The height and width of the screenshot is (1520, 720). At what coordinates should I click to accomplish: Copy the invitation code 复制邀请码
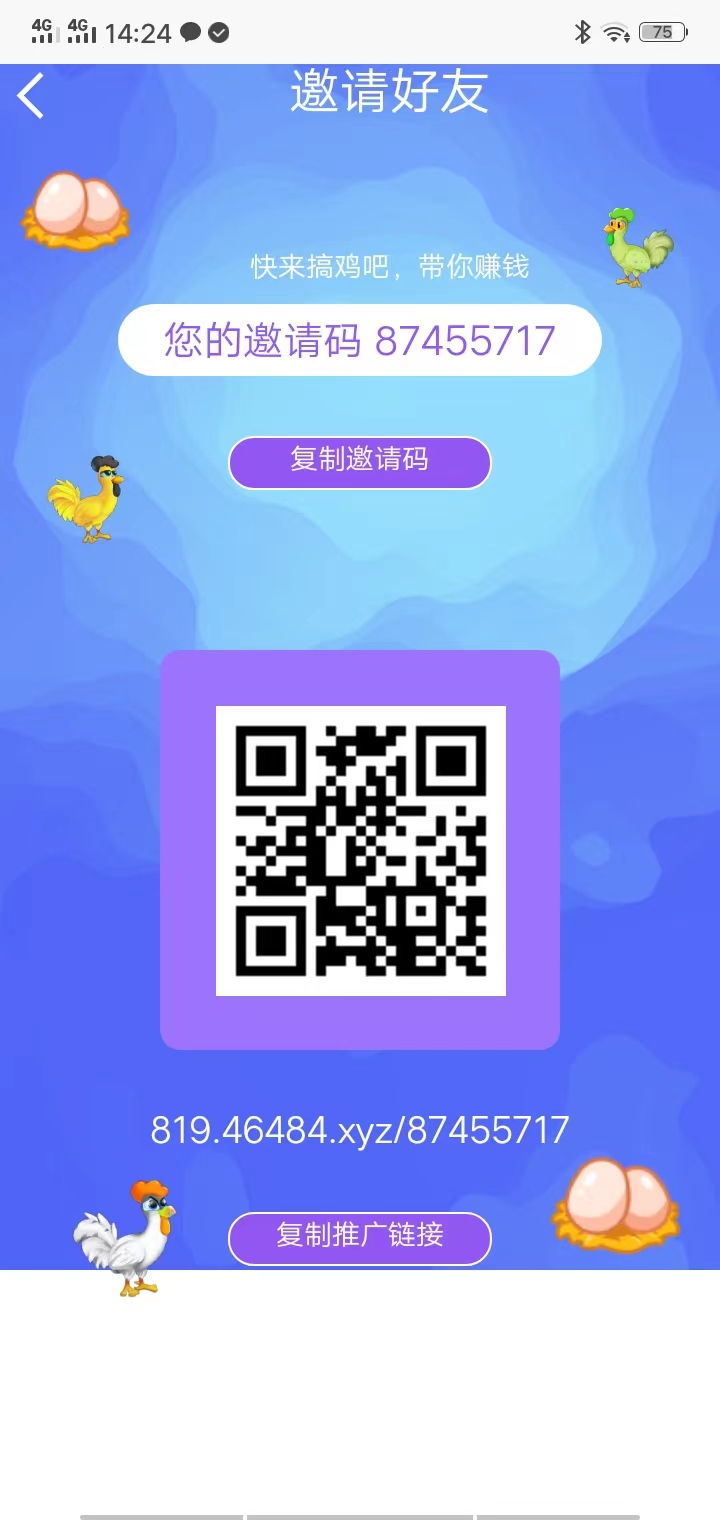[360, 462]
